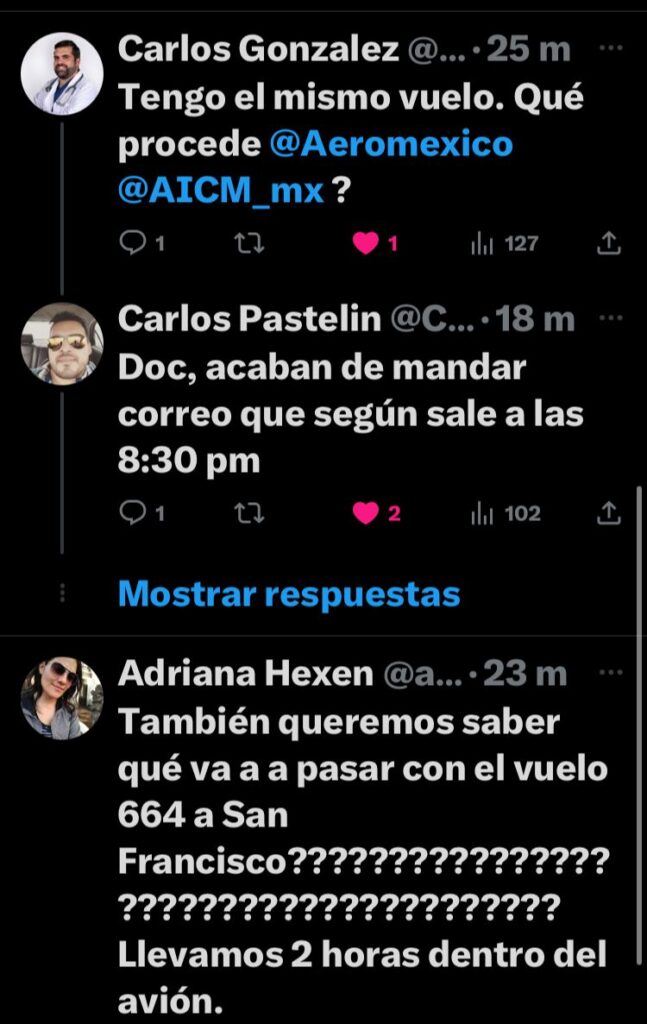Open the @Aeromexico mention link

(x=391, y=144)
